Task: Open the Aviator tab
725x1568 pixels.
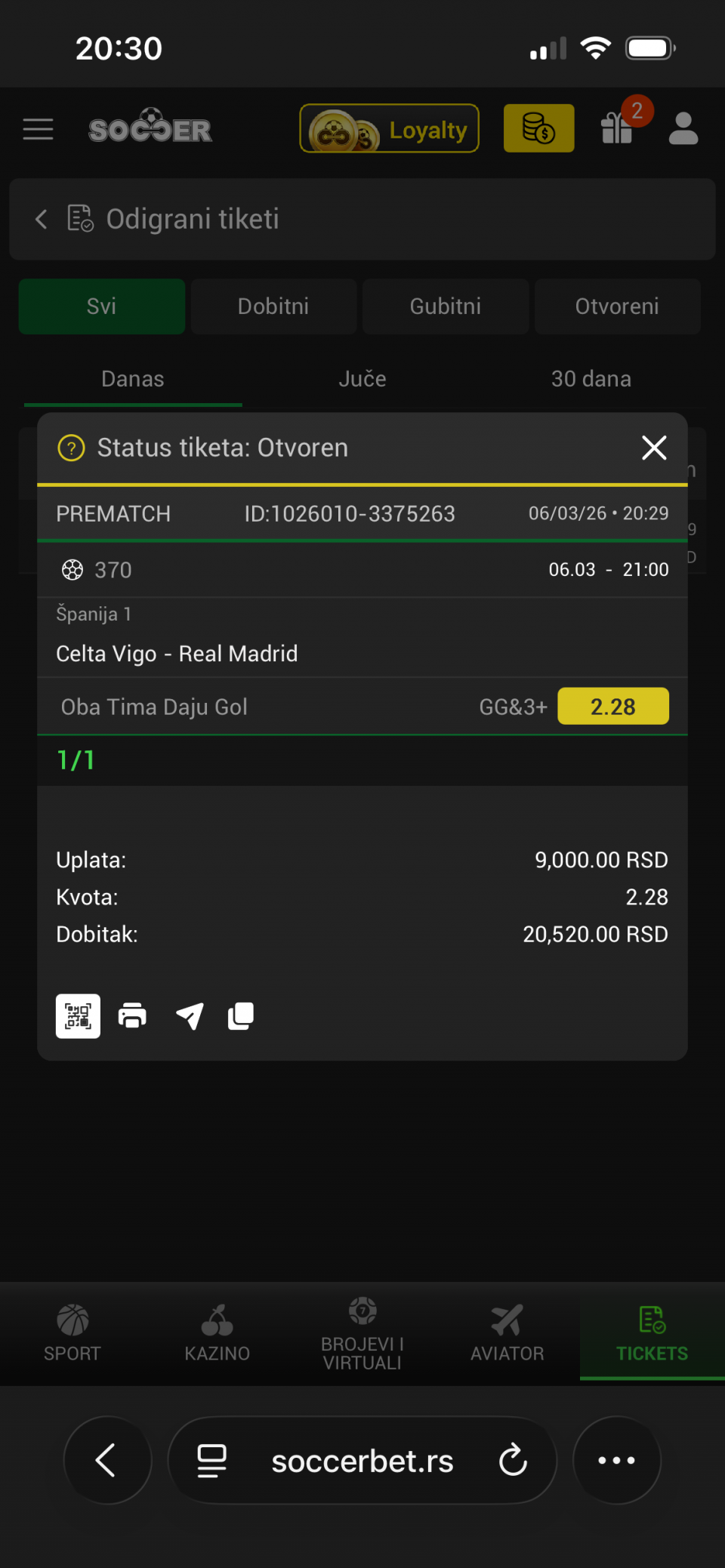Action: tap(507, 1334)
